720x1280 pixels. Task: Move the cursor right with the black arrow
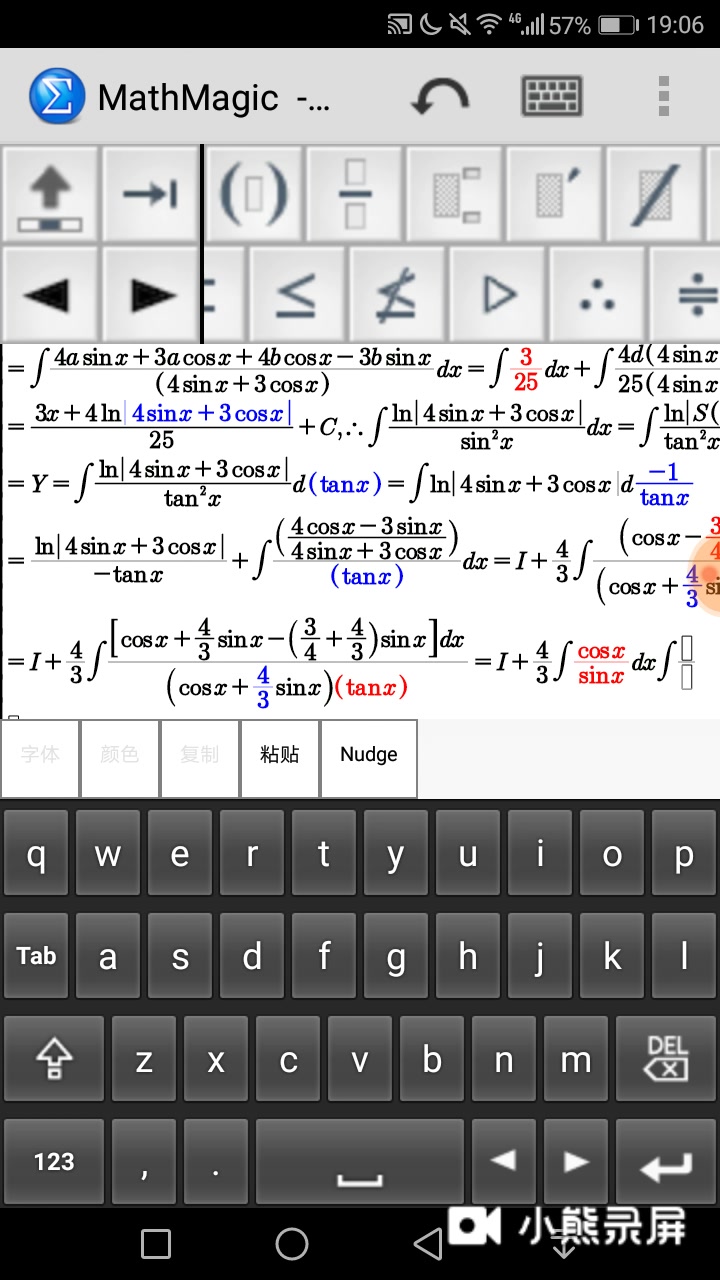(x=152, y=295)
